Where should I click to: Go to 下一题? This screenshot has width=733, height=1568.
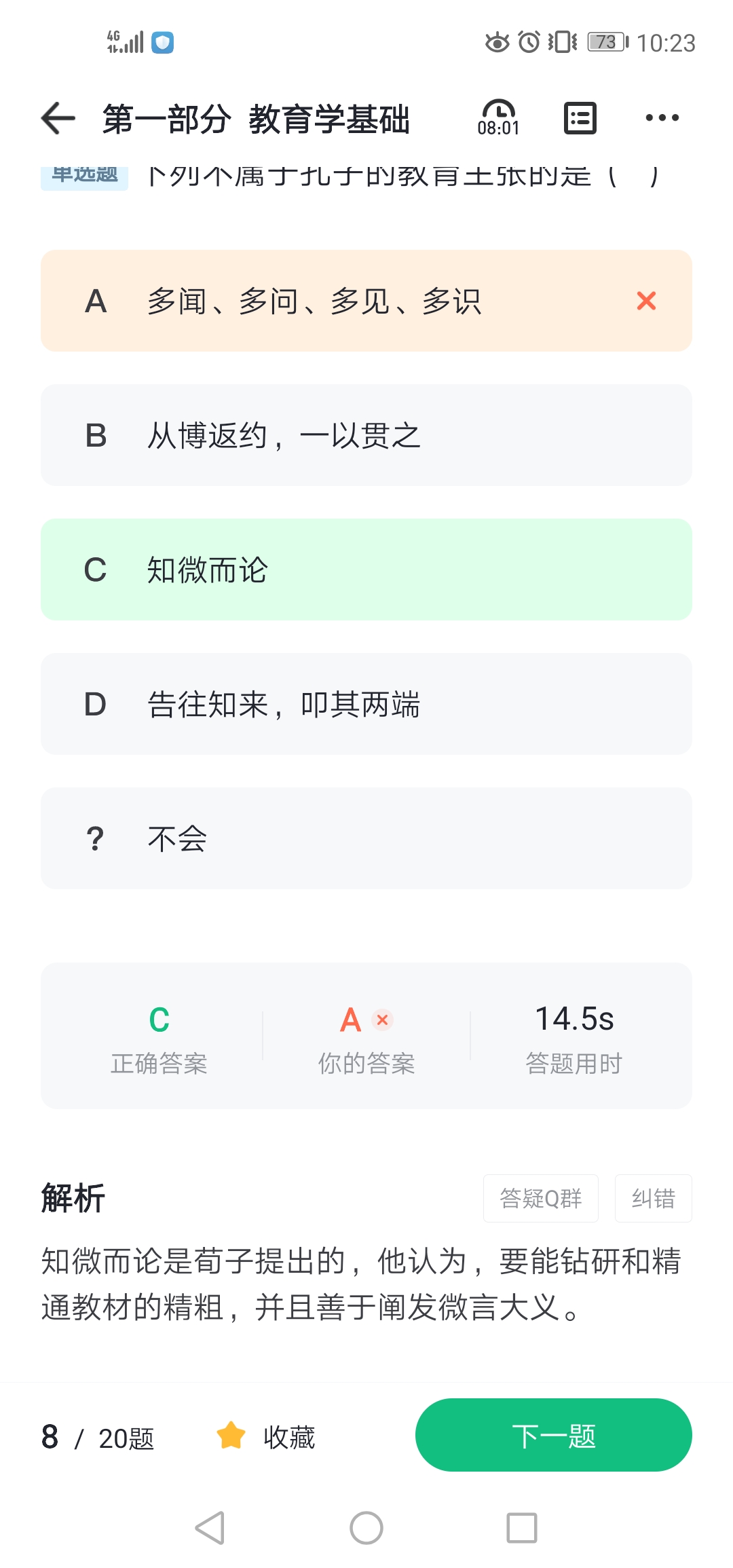(554, 1435)
